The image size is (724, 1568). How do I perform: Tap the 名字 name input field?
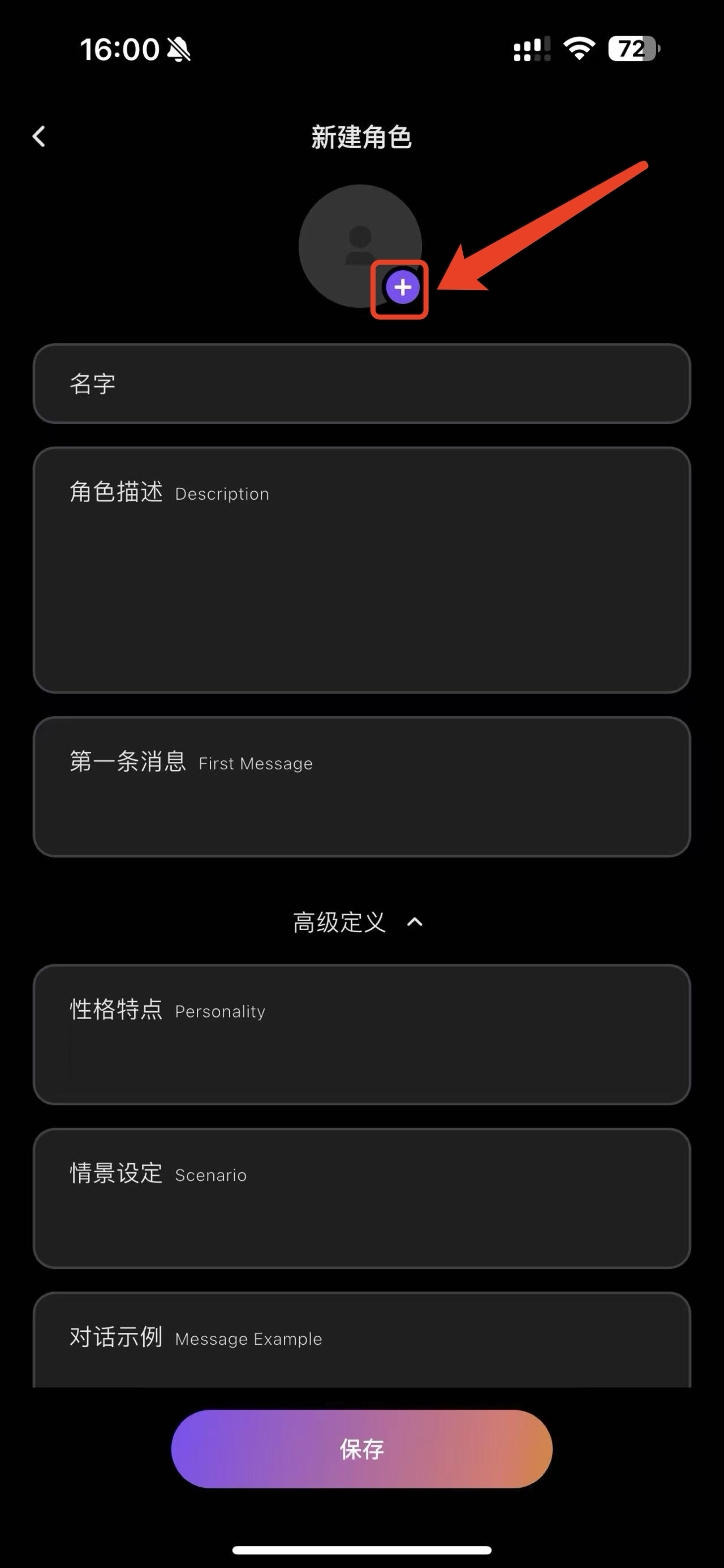[361, 383]
